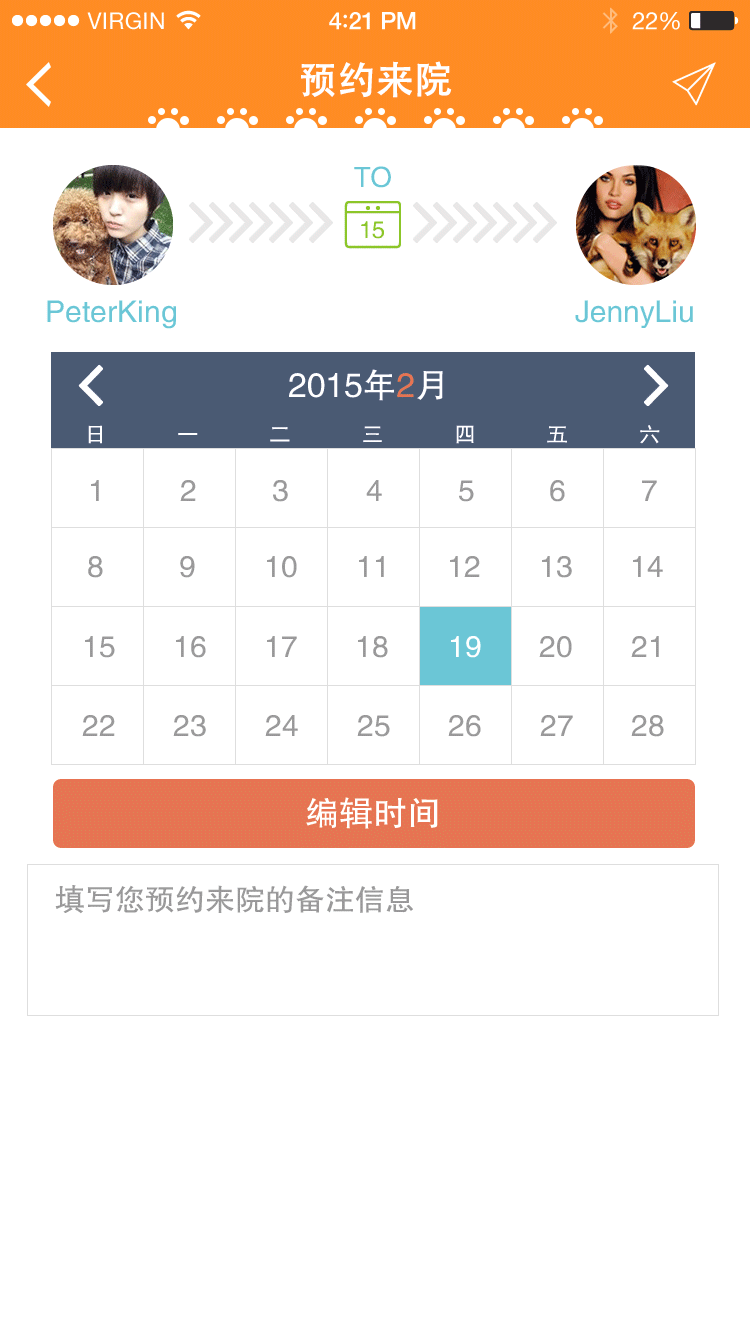
Task: Pick the 10th on the calendar
Action: point(281,567)
